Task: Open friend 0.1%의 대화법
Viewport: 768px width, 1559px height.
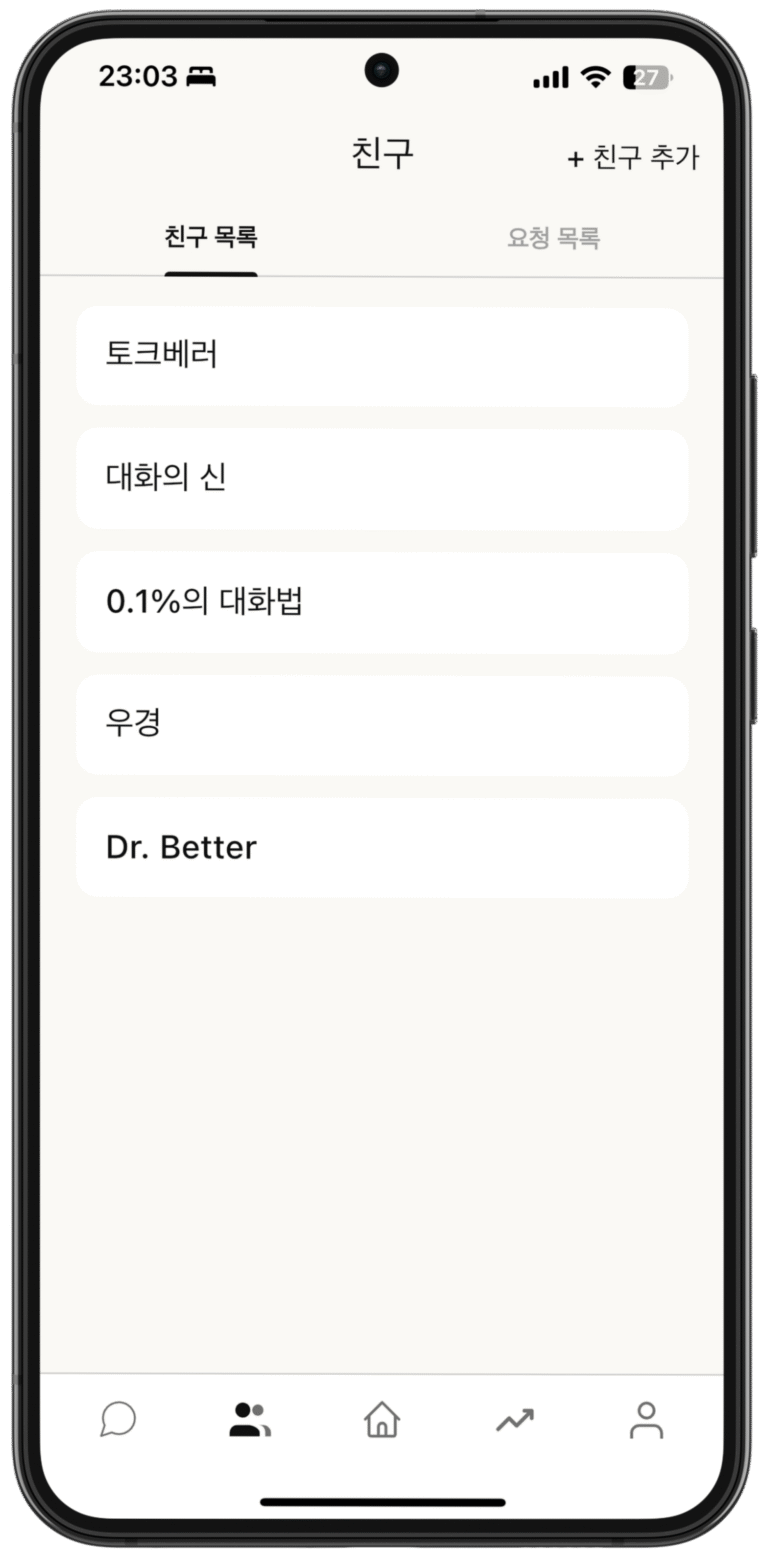Action: [x=381, y=603]
